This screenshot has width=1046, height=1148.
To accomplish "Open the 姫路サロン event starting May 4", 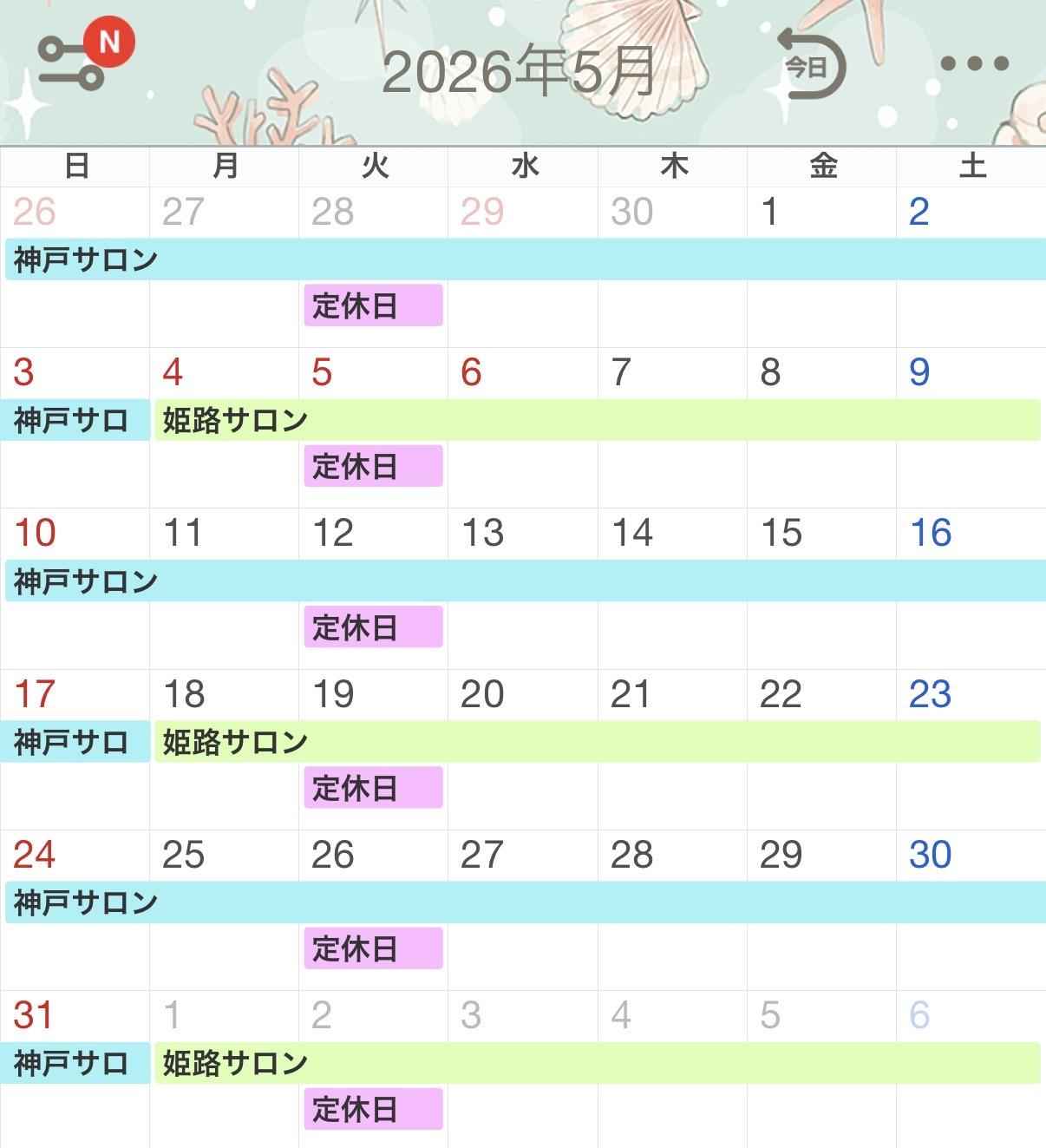I will point(597,420).
